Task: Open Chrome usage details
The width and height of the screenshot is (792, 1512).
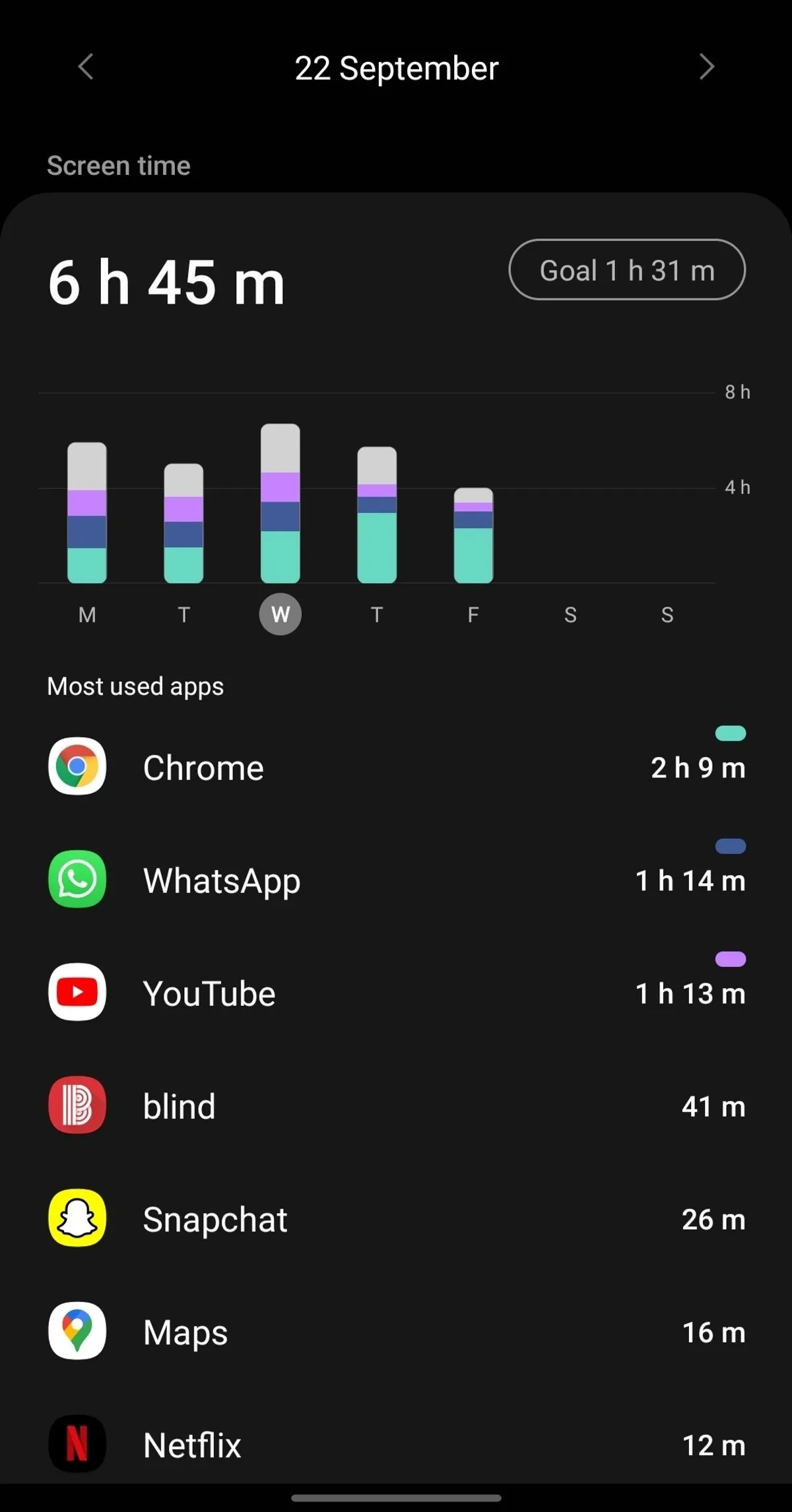Action: pyautogui.click(x=396, y=768)
